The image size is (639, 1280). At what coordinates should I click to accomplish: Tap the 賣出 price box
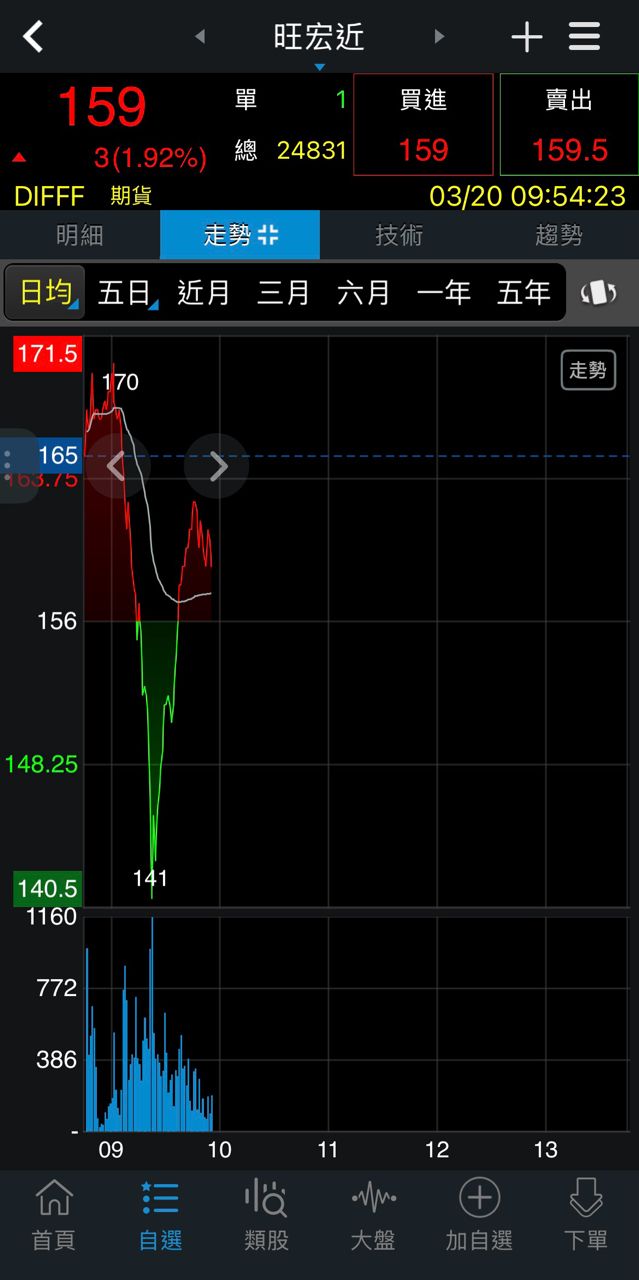569,125
